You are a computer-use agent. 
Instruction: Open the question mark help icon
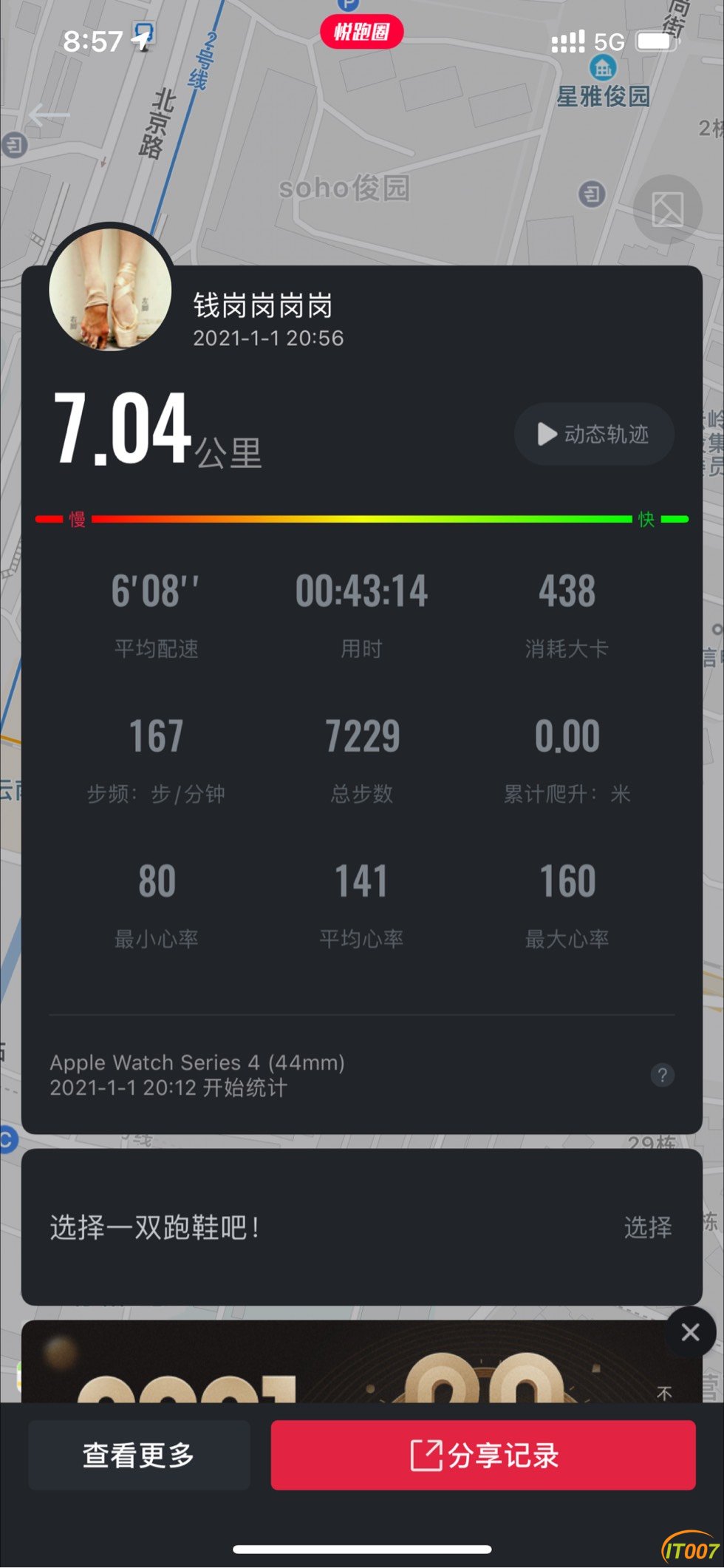(x=662, y=1075)
